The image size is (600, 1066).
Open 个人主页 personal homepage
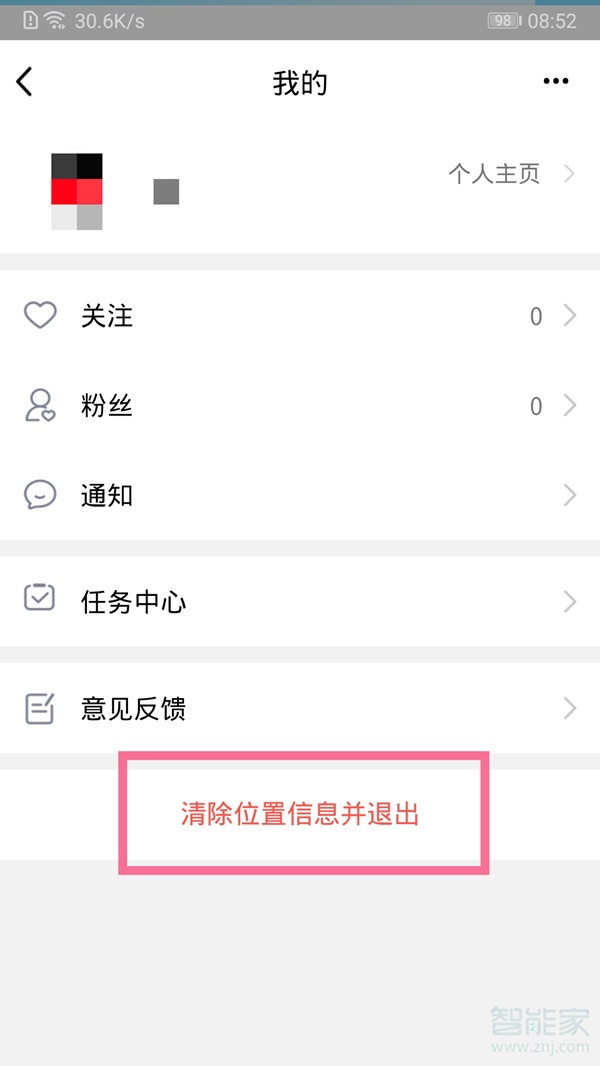510,174
